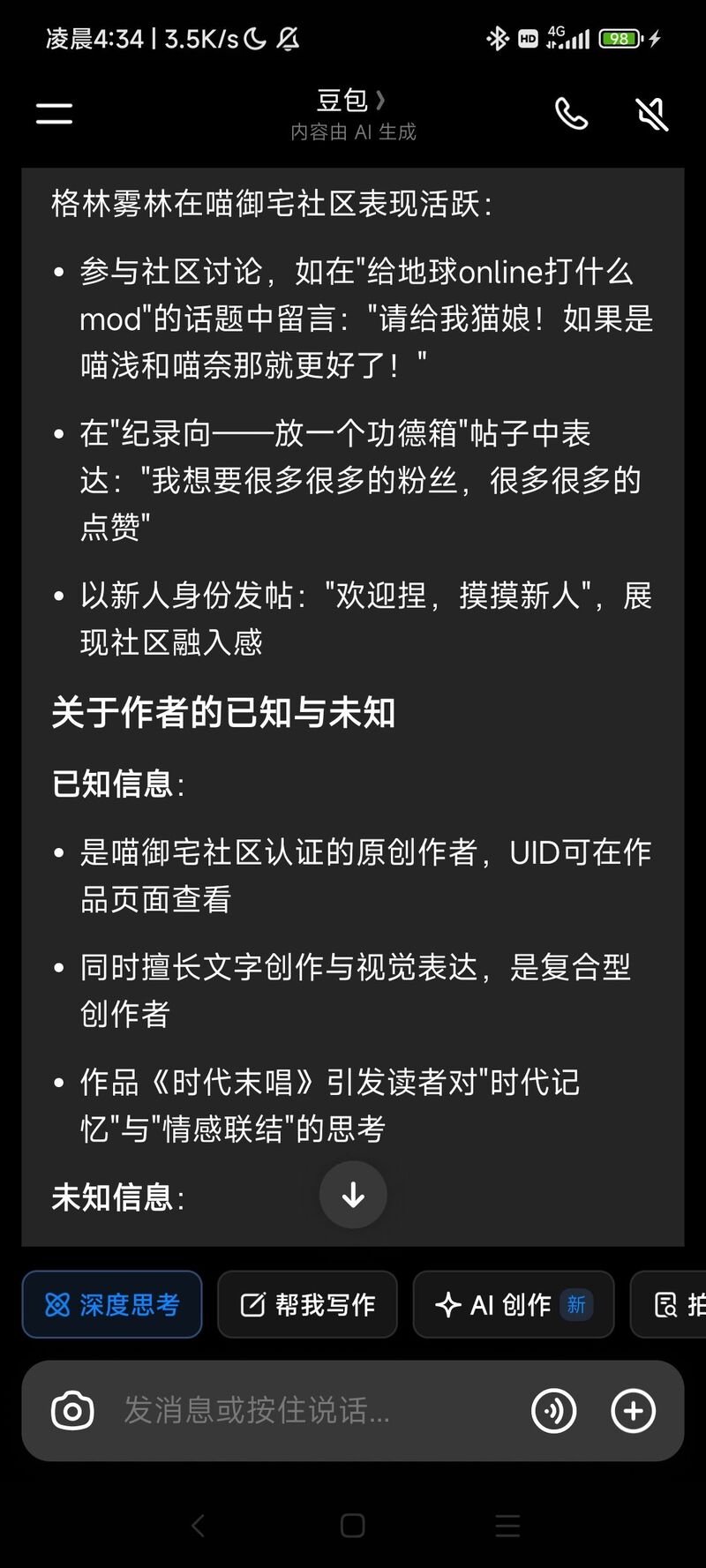Image resolution: width=706 pixels, height=1568 pixels.
Task: Select the 帮我写作 writing assistant chip
Action: 307,1304
